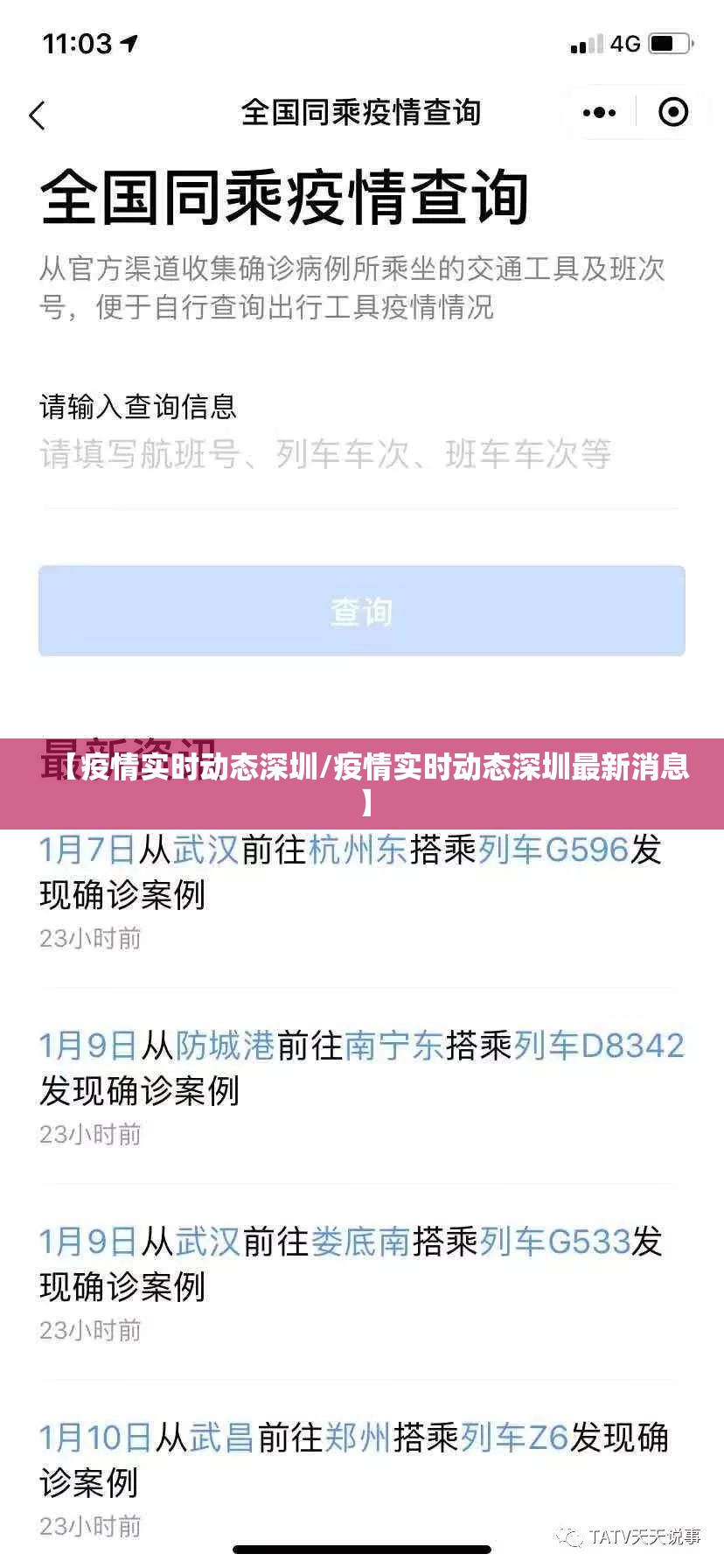This screenshot has width=724, height=1568.
Task: Open the news item about train G533
Action: [350, 1263]
